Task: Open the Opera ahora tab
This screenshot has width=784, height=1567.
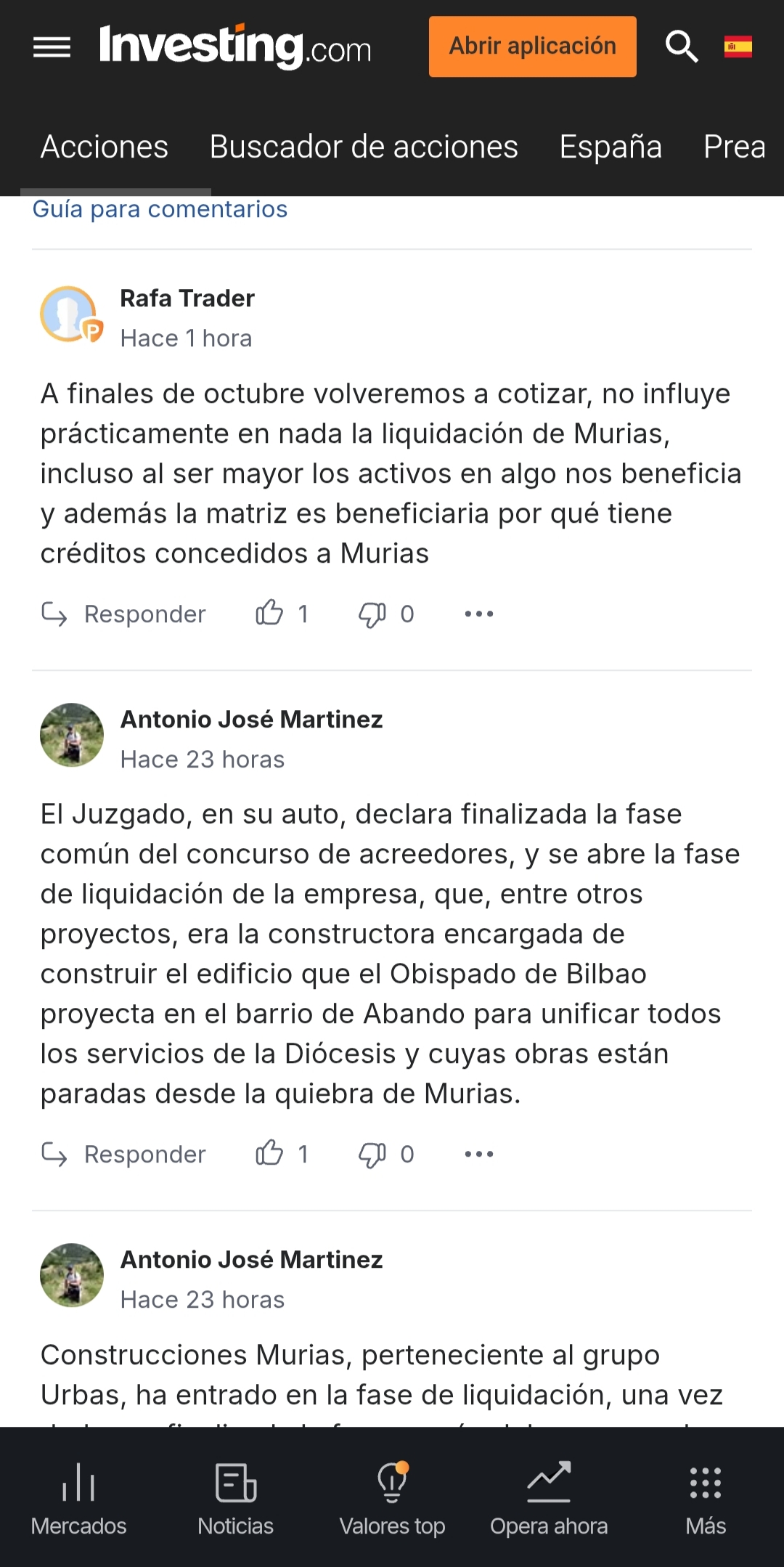Action: pyautogui.click(x=549, y=1499)
